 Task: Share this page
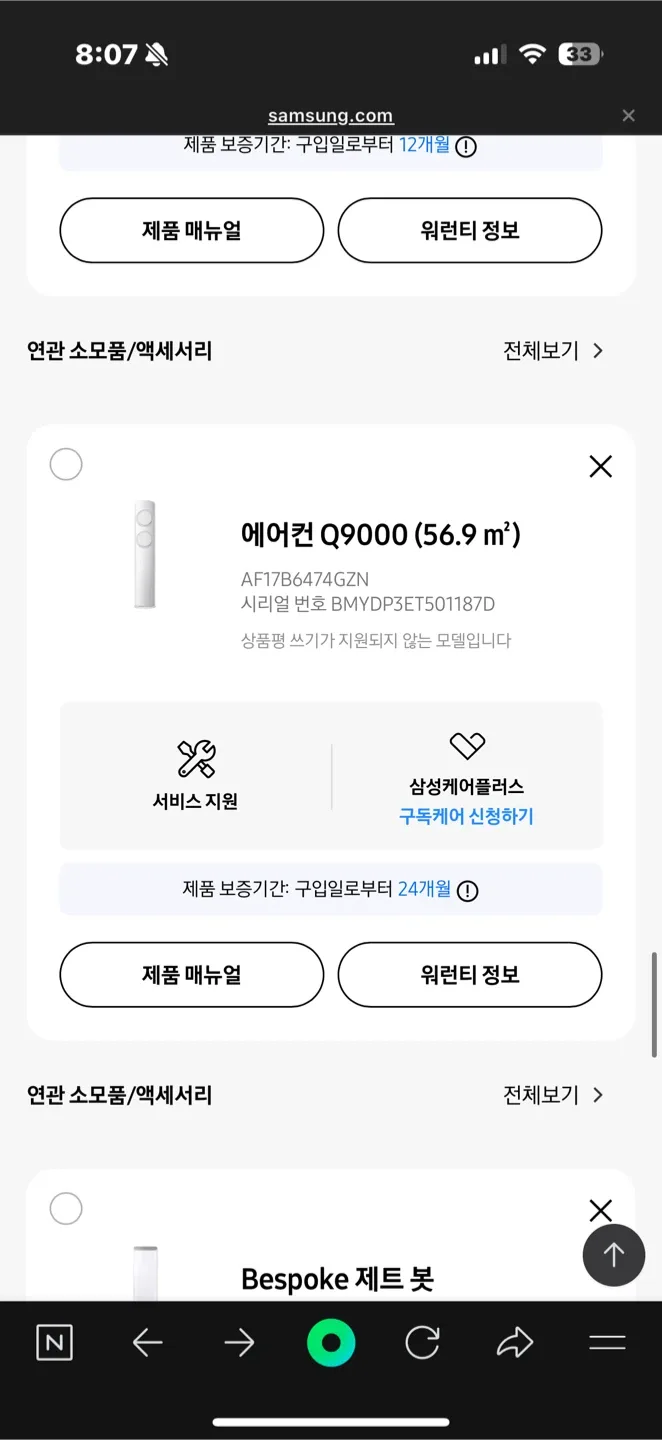click(x=514, y=1343)
